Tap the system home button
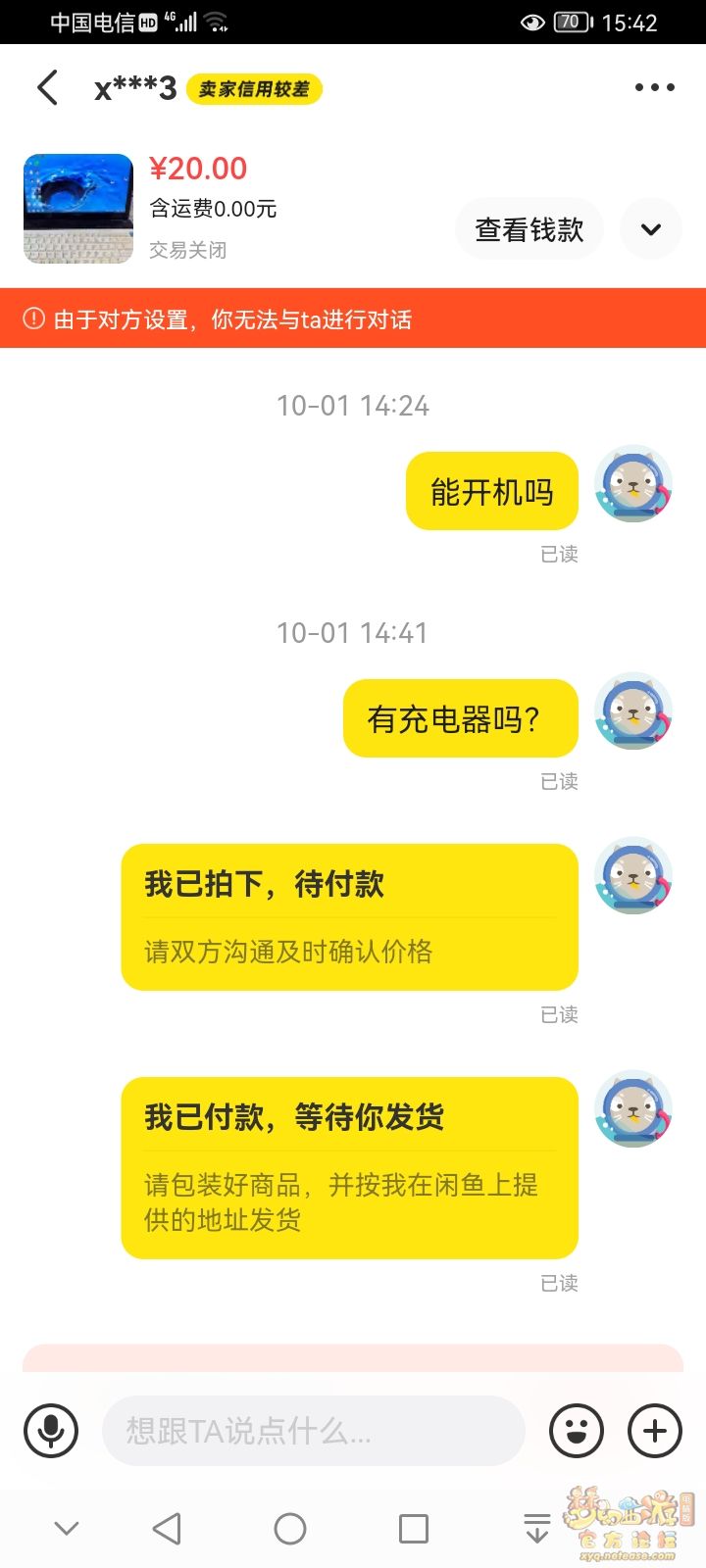Screen dimensions: 706x1568 pyautogui.click(x=290, y=1528)
